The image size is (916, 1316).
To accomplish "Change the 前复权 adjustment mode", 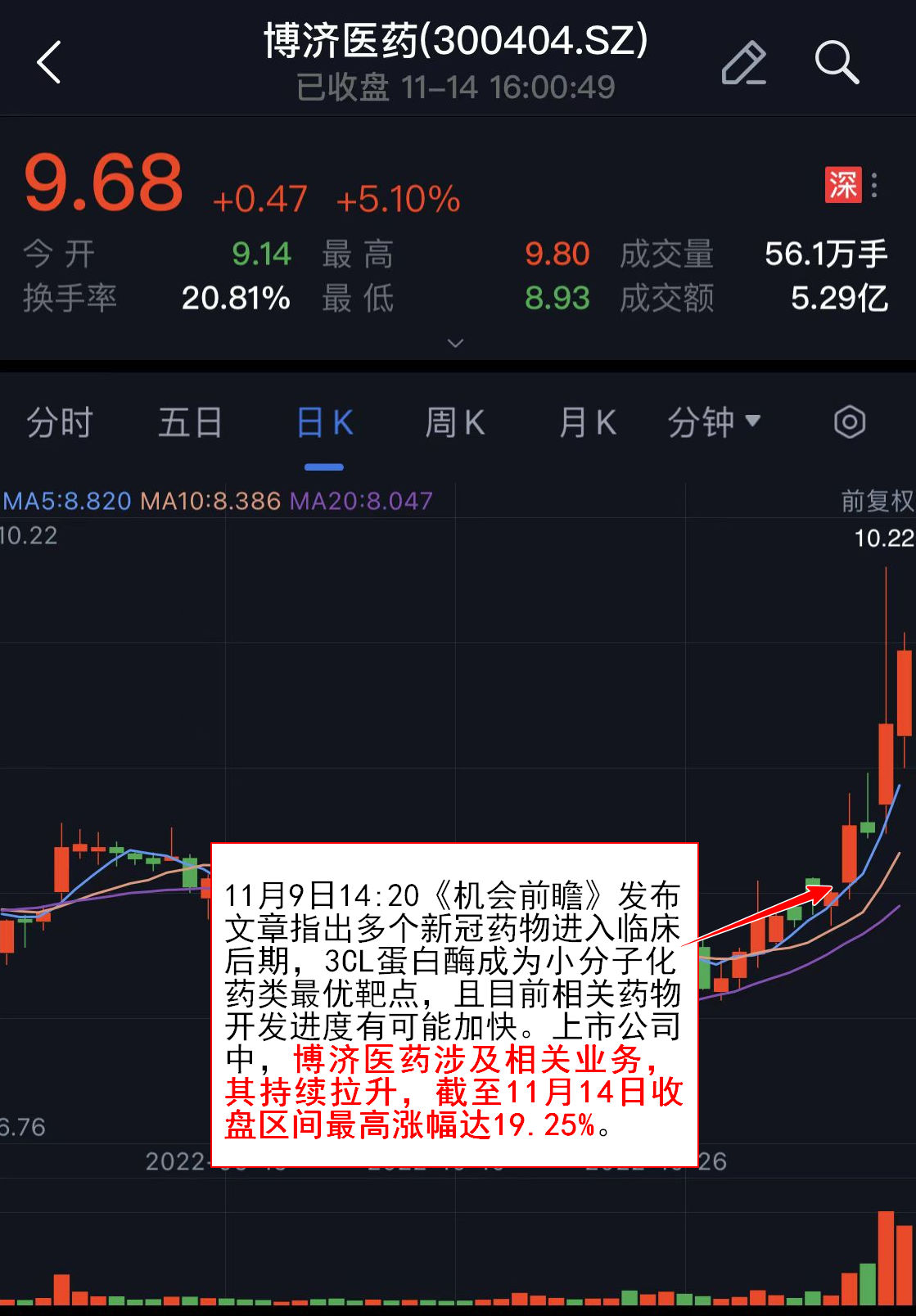I will [x=877, y=501].
